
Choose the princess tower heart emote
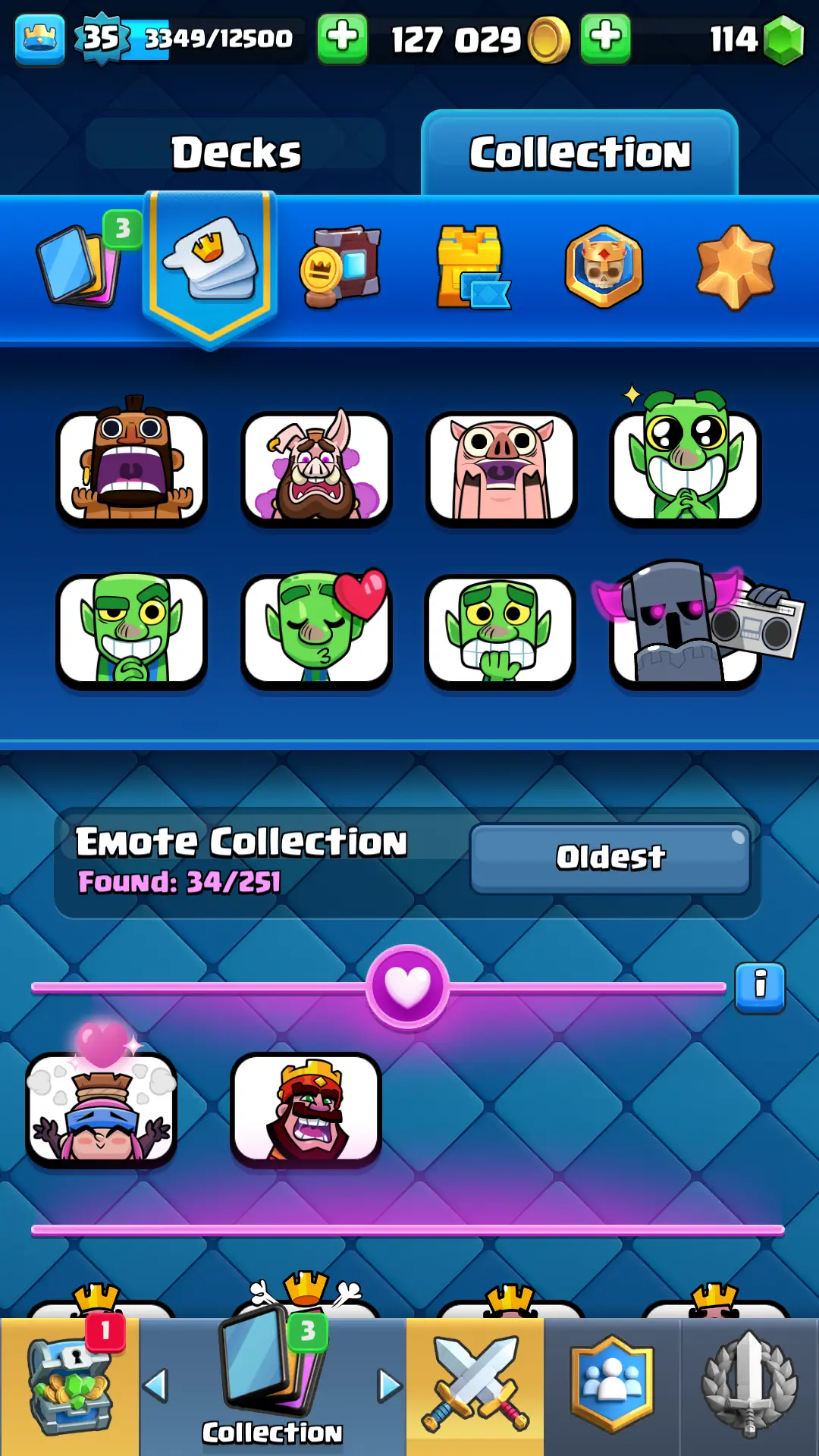[101, 1107]
